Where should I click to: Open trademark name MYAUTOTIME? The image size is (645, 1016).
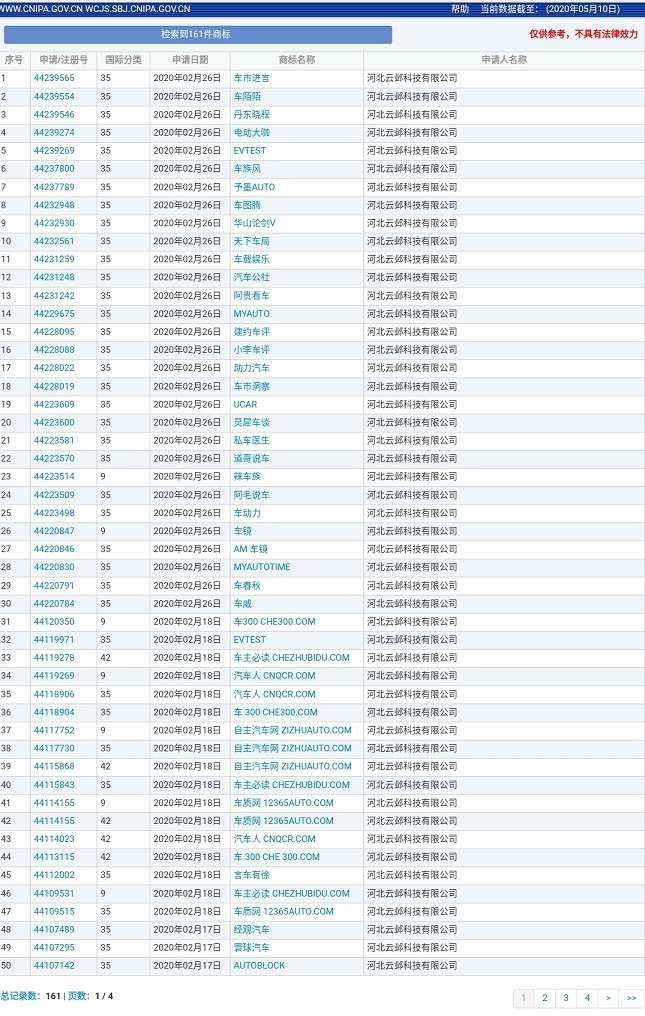(x=262, y=567)
